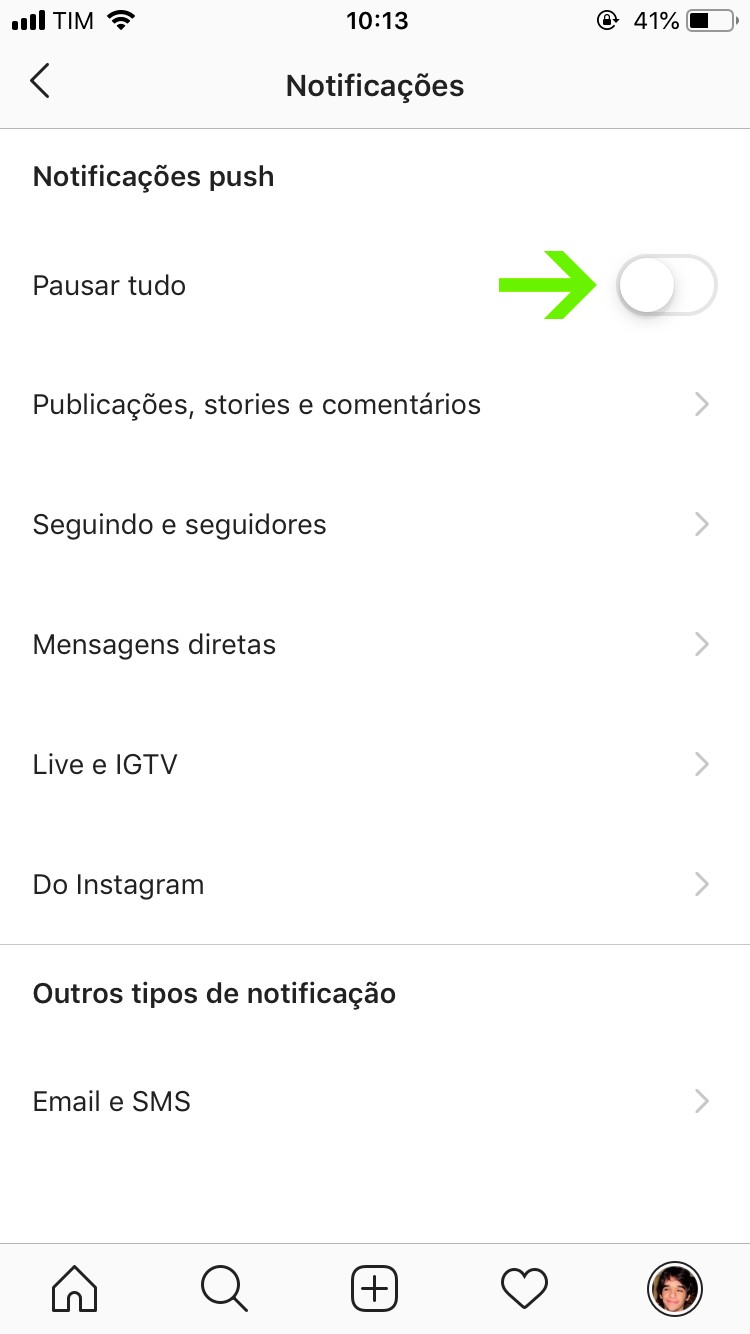Open the profile tab avatar
Viewport: 750px width, 1334px height.
675,1288
